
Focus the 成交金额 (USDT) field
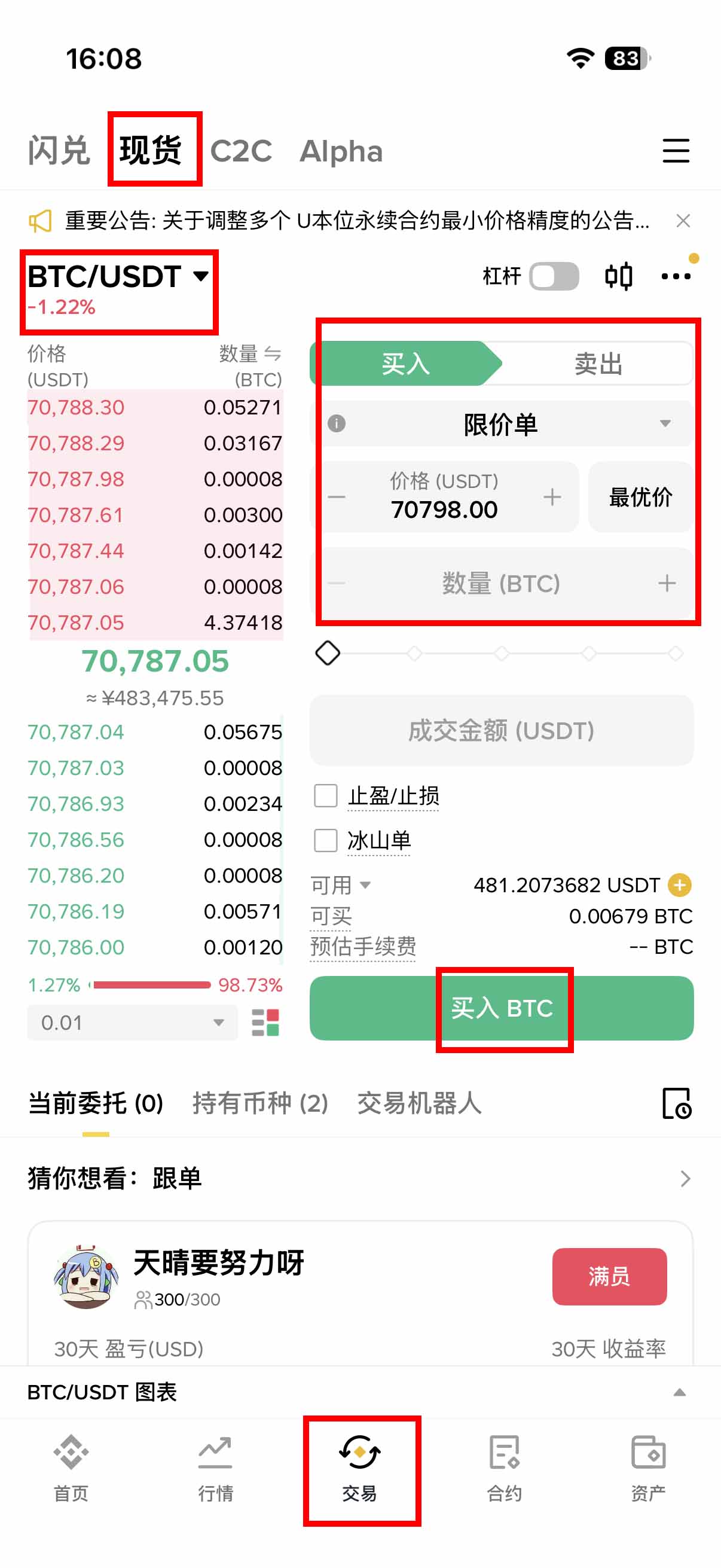(x=502, y=730)
